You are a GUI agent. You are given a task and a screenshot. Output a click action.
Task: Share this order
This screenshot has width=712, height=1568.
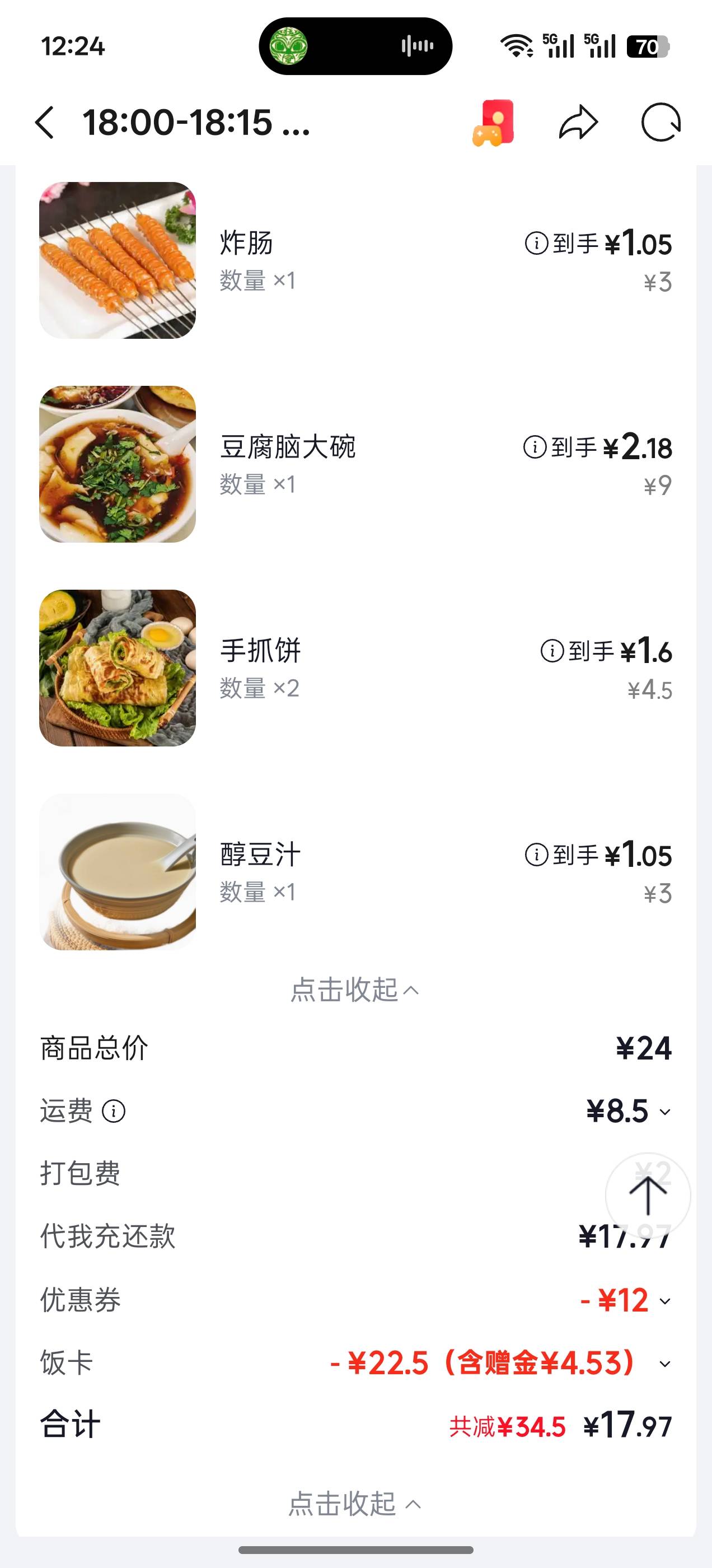click(x=578, y=123)
